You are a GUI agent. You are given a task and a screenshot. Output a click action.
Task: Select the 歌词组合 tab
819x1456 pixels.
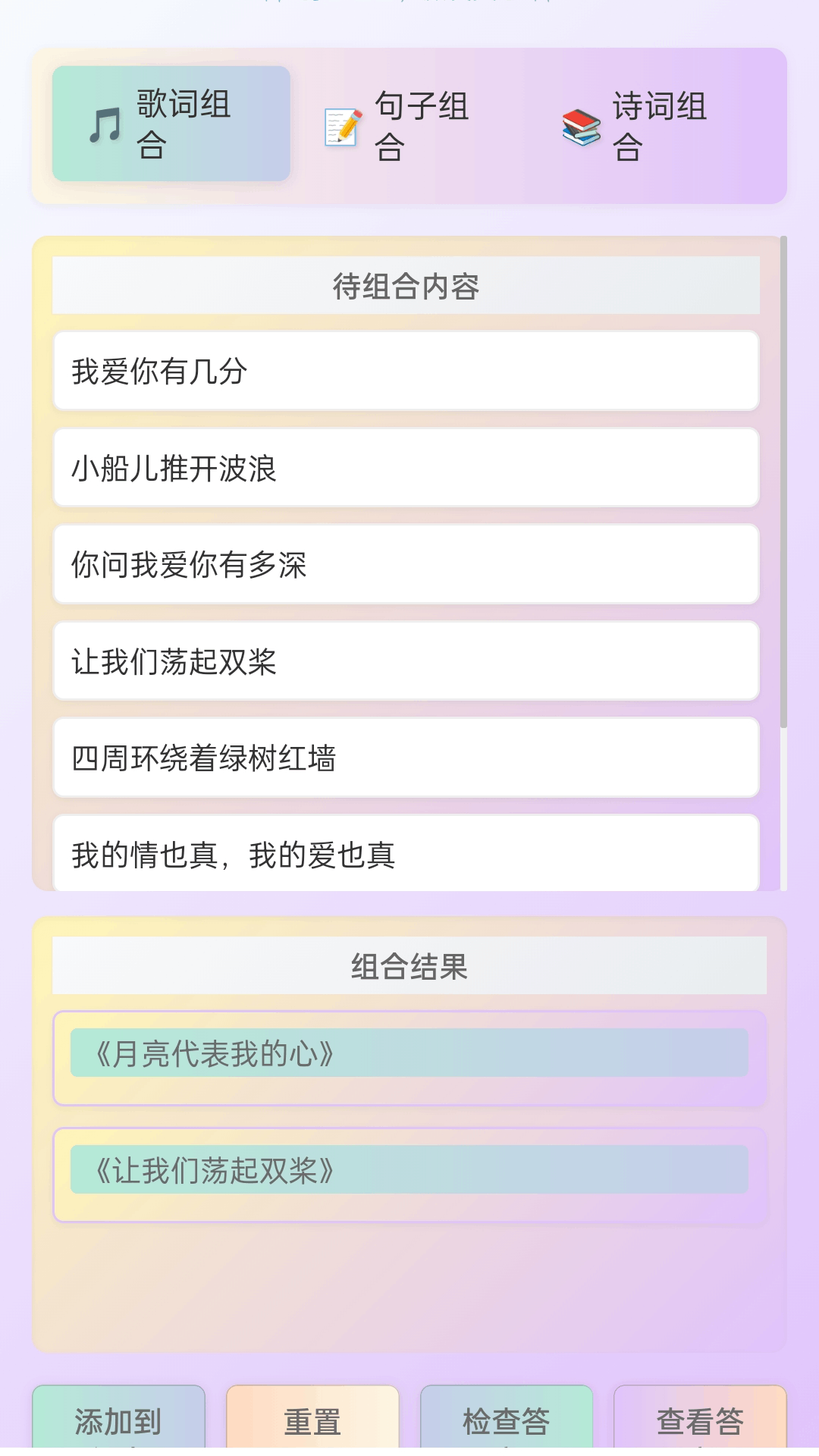(171, 124)
